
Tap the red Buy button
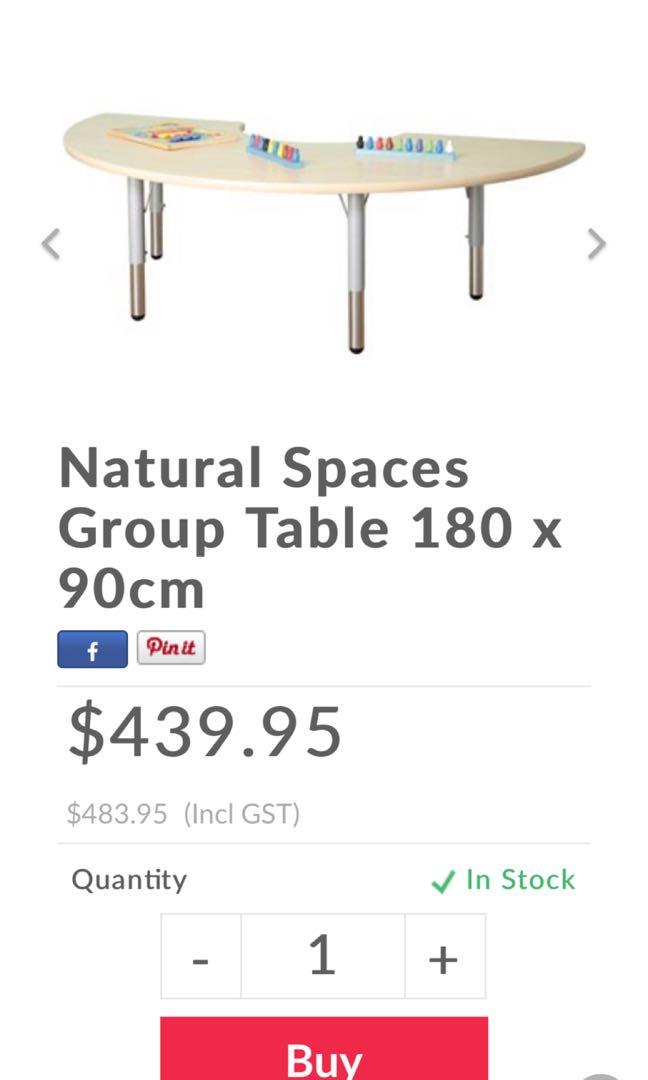323,1050
